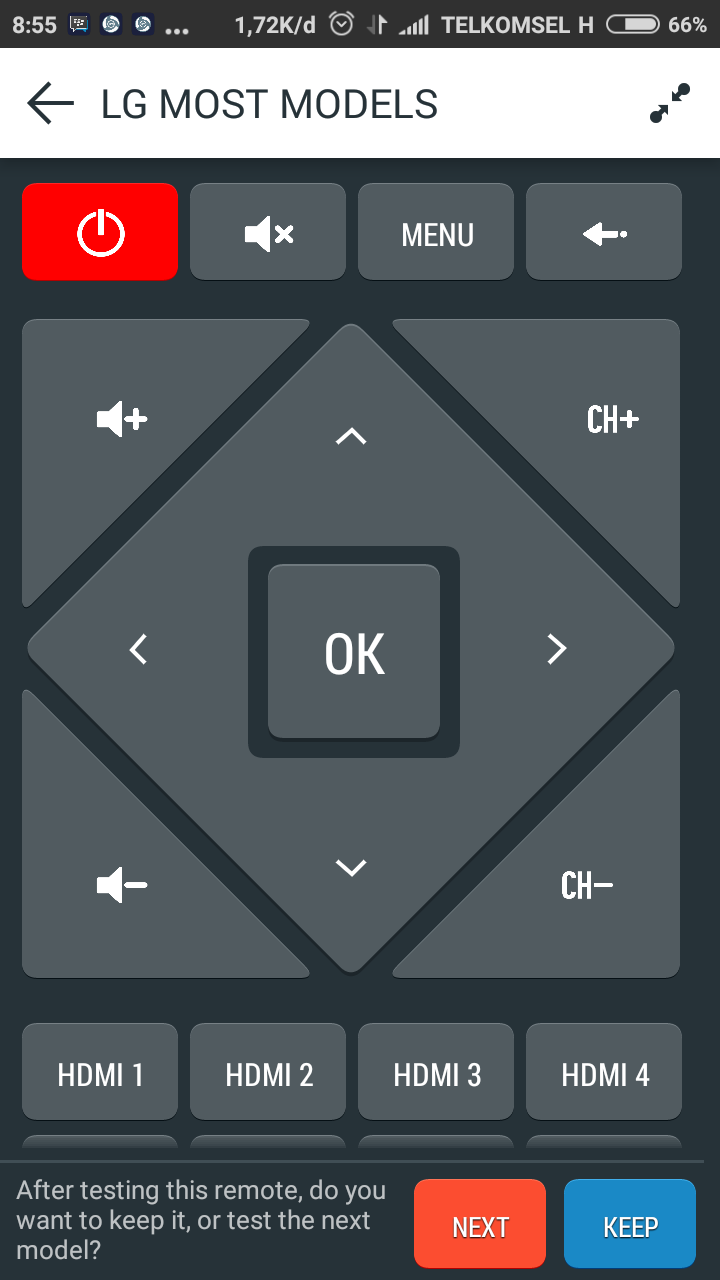The height and width of the screenshot is (1280, 720).
Task: Switch to the next channel with CH+
Action: [x=613, y=419]
